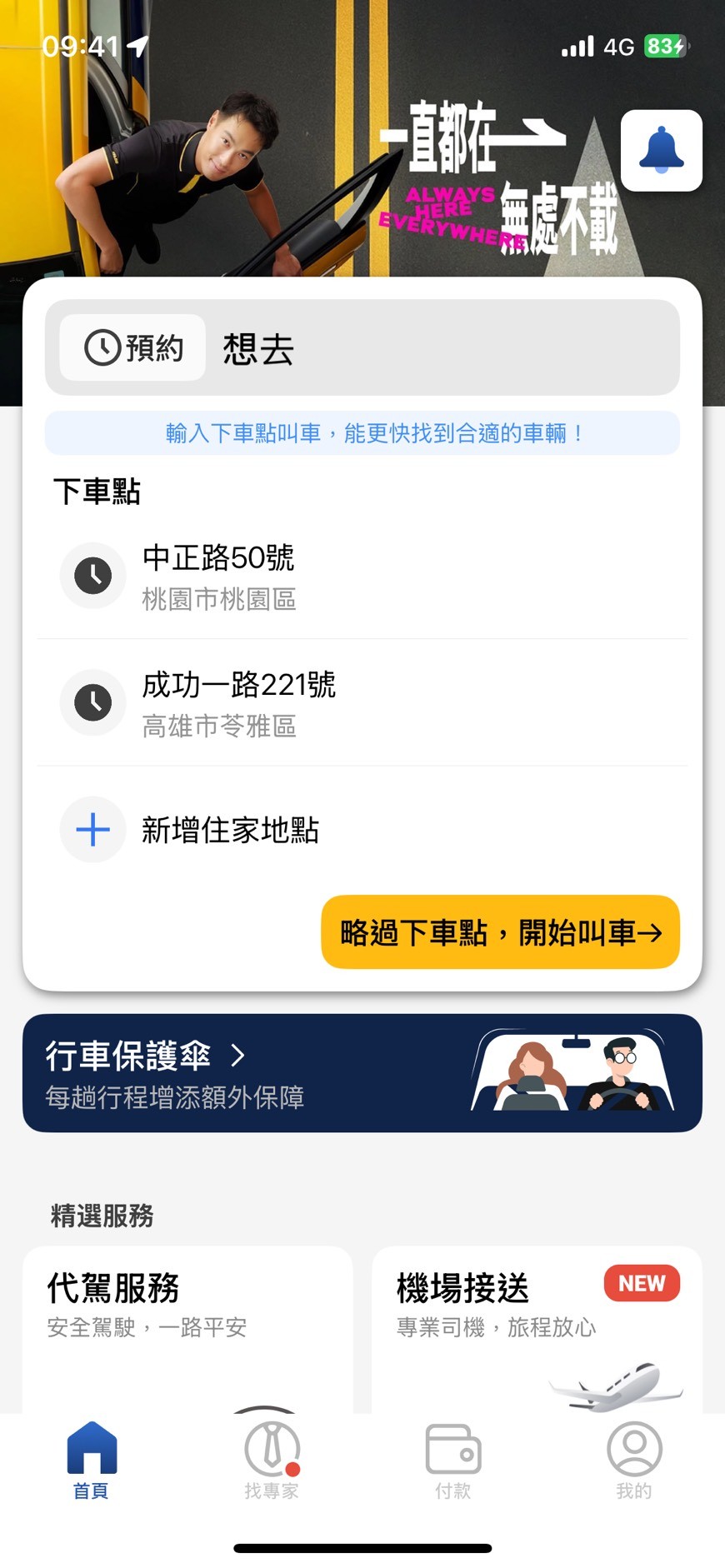This screenshot has height=1568, width=725.
Task: Open the 我的 tab
Action: (634, 1460)
